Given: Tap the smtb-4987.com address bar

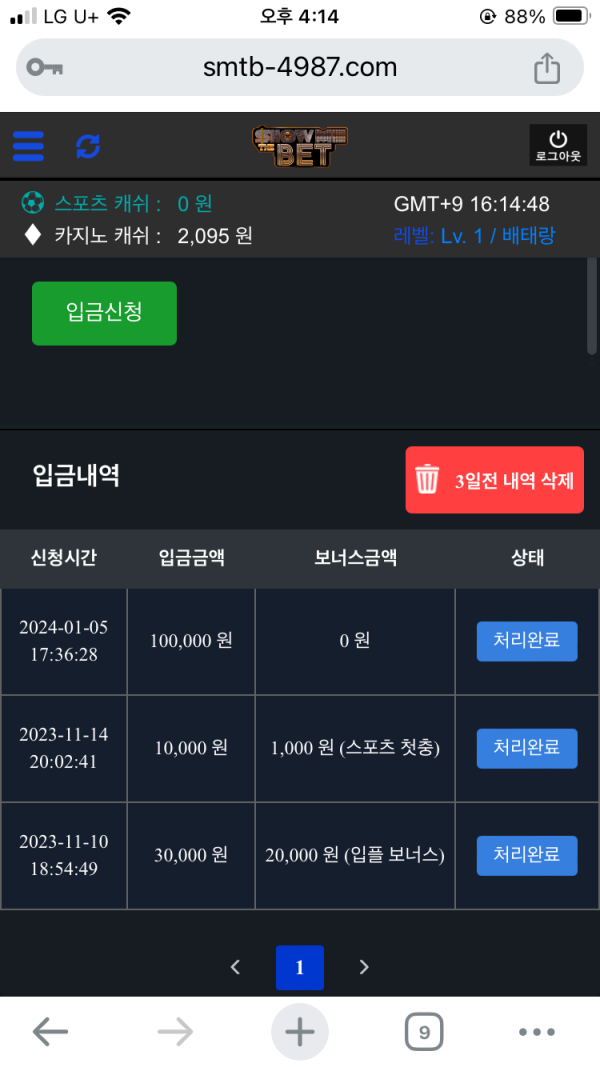Looking at the screenshot, I should tap(300, 68).
